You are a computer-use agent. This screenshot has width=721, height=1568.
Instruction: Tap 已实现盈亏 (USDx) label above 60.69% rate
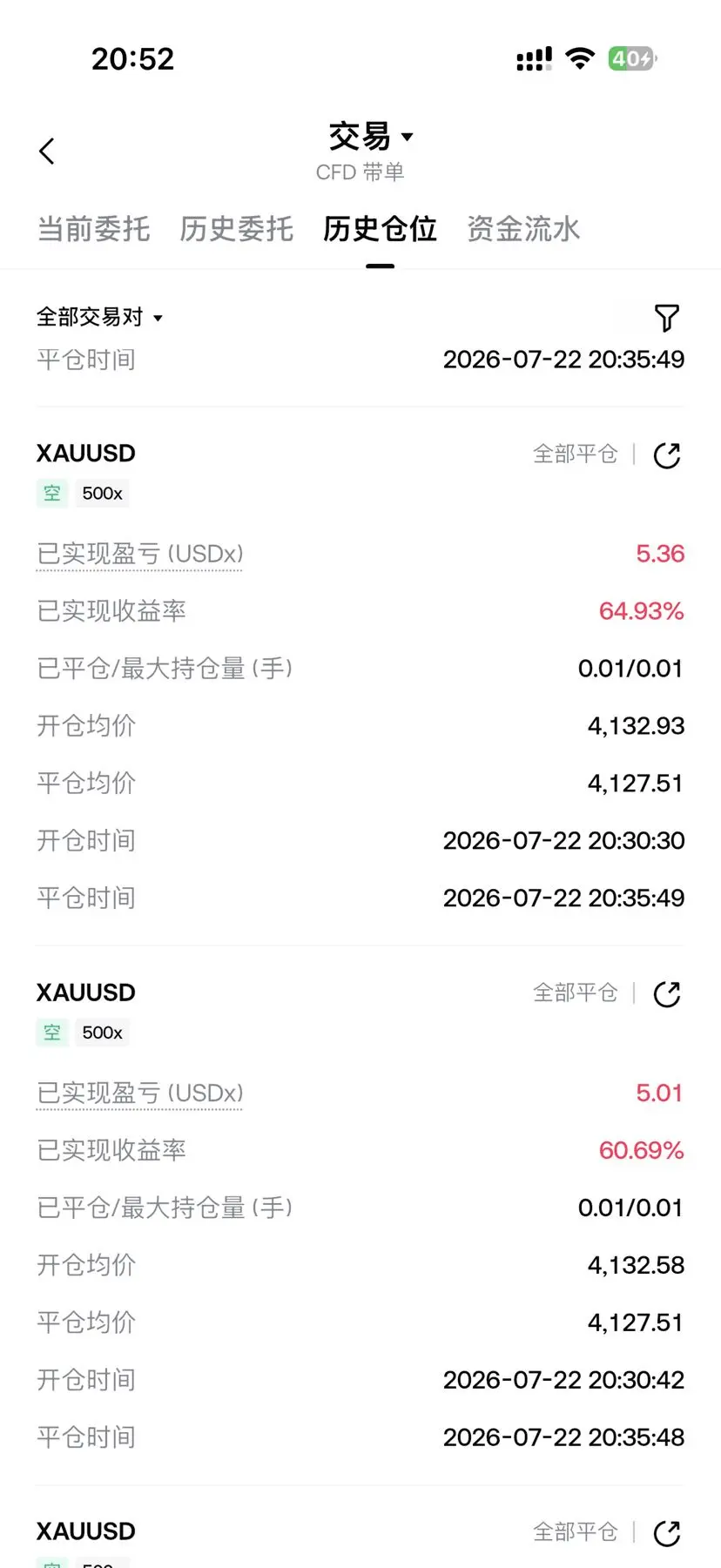point(139,1093)
